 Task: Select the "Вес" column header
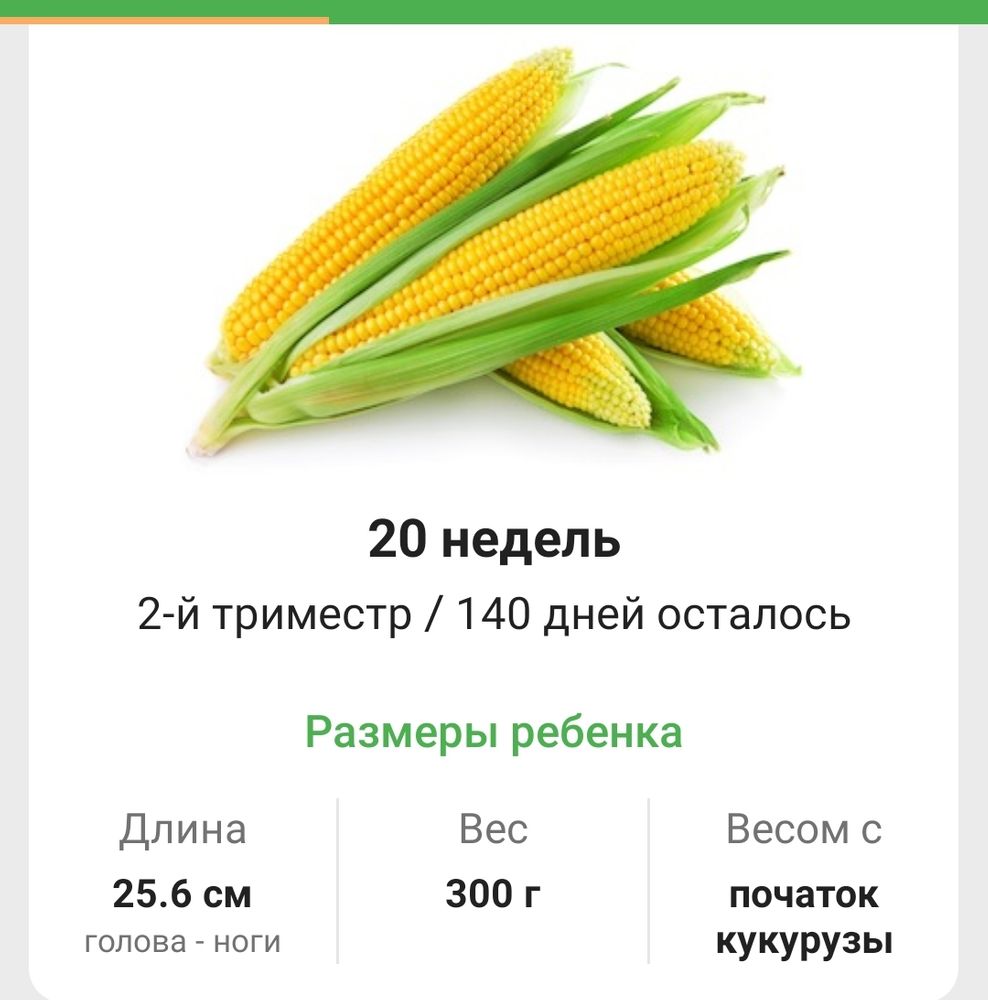(x=495, y=829)
